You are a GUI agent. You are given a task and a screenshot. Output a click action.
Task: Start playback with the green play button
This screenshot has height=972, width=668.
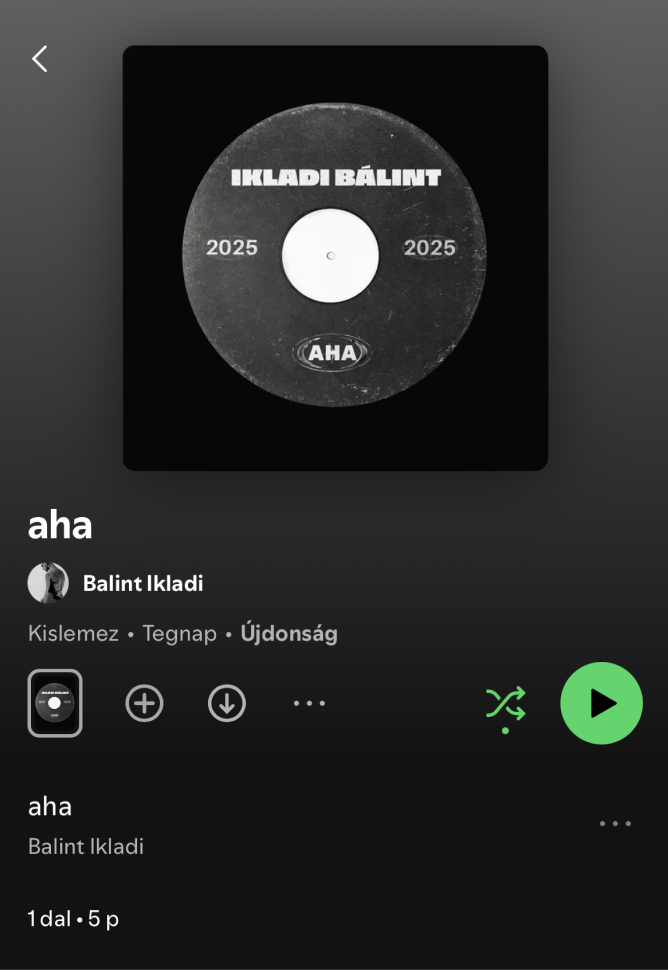tap(601, 704)
